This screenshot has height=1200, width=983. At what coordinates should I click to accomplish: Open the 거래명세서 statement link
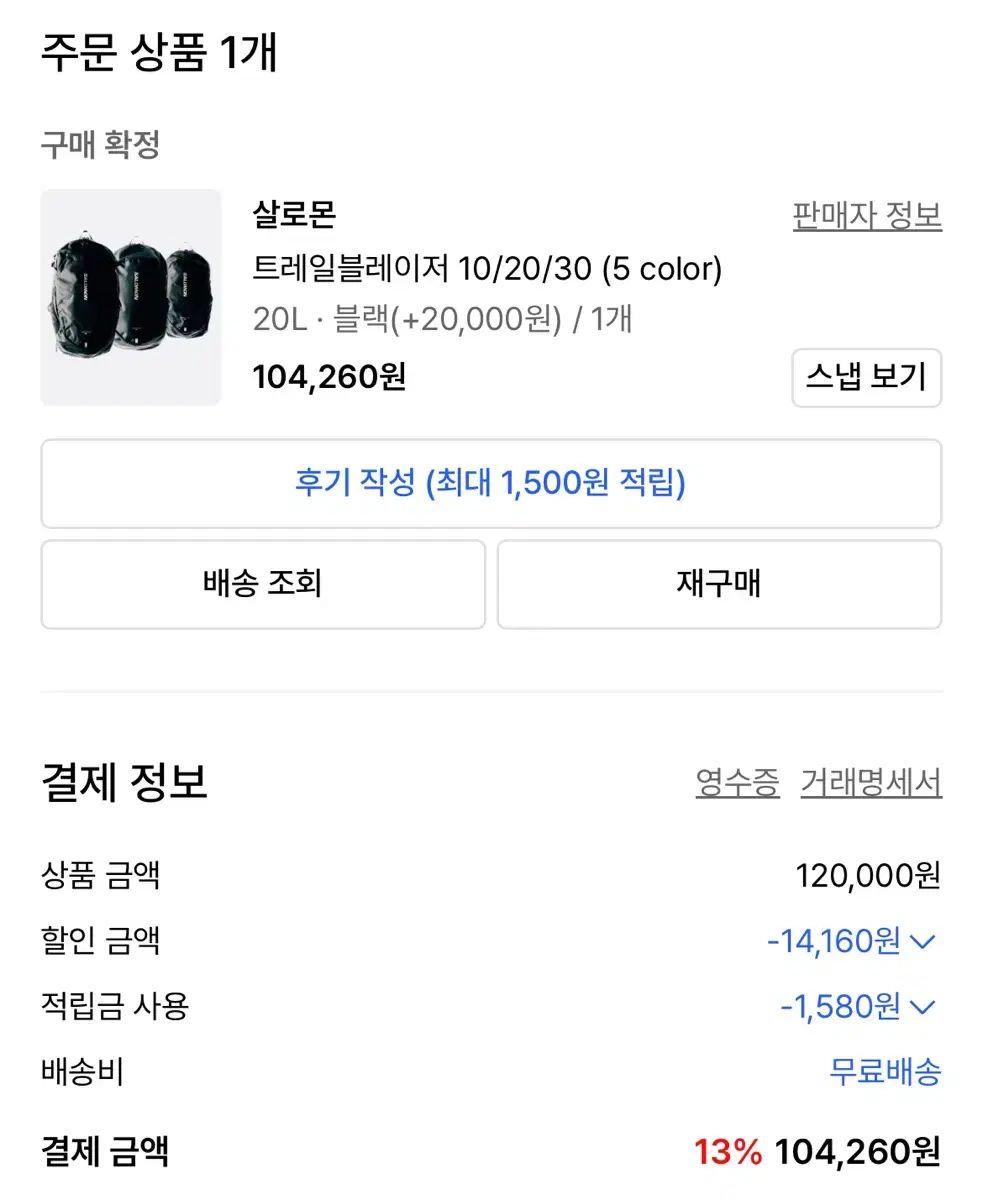pyautogui.click(x=870, y=783)
